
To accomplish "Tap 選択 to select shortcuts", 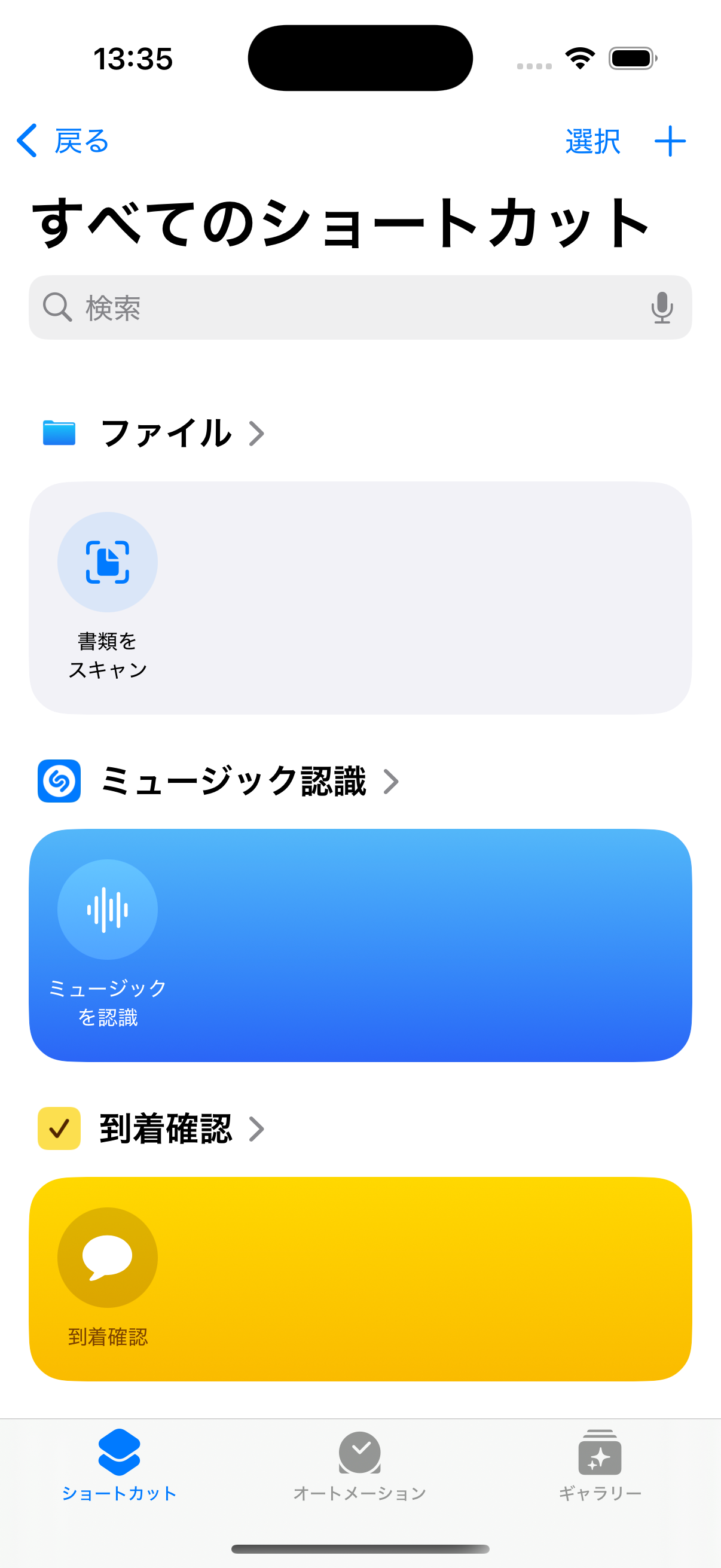I will [x=592, y=141].
